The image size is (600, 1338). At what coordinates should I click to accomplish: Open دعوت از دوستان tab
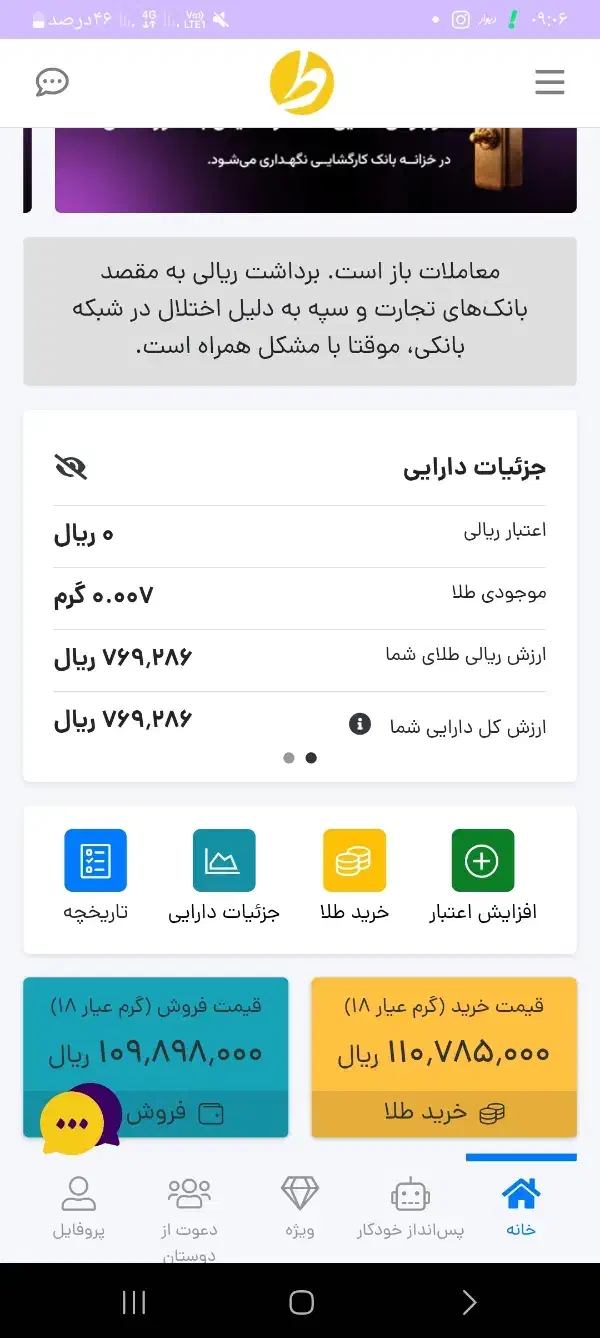pos(189,1210)
